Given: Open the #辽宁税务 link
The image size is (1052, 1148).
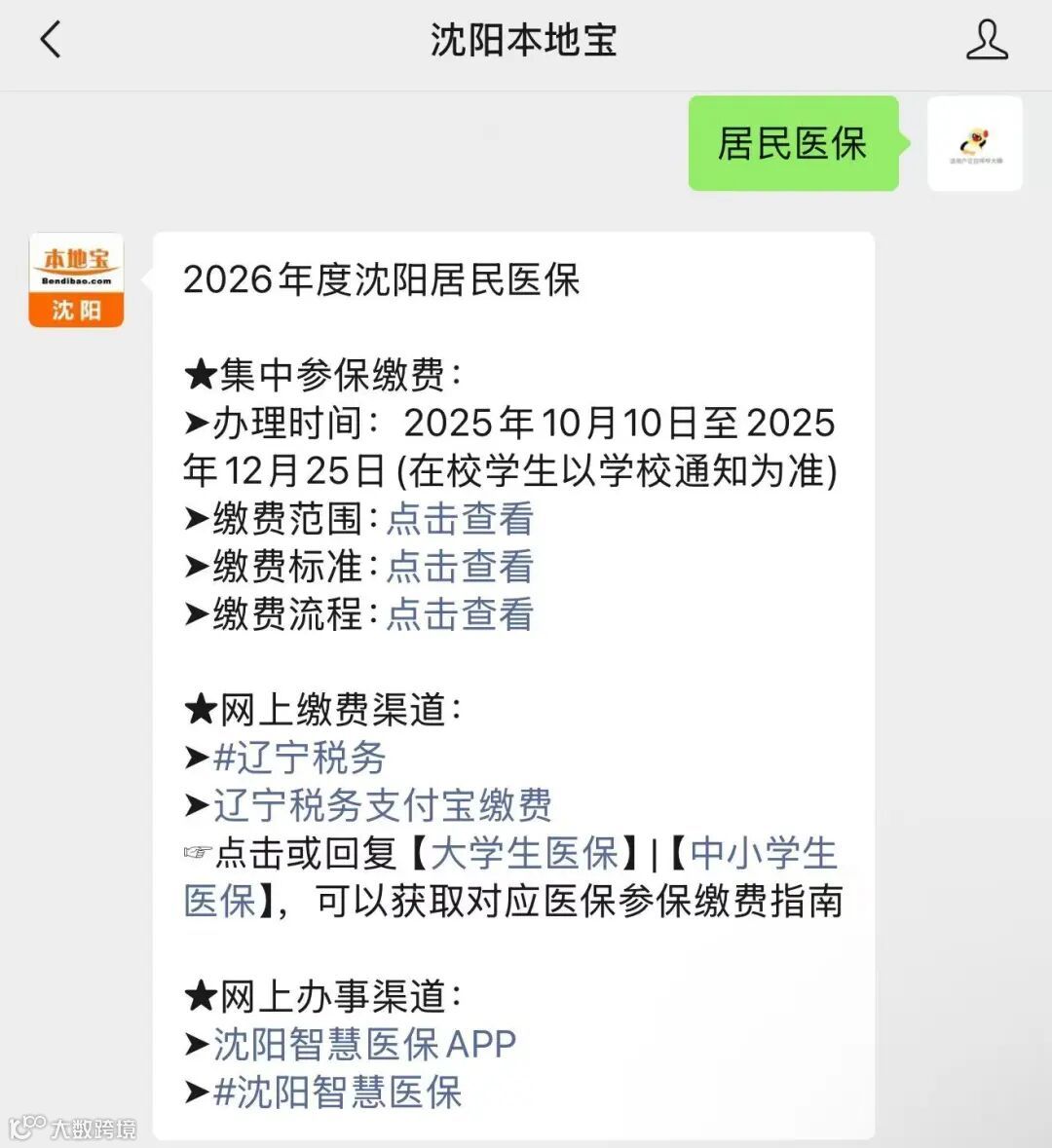Looking at the screenshot, I should coord(299,758).
